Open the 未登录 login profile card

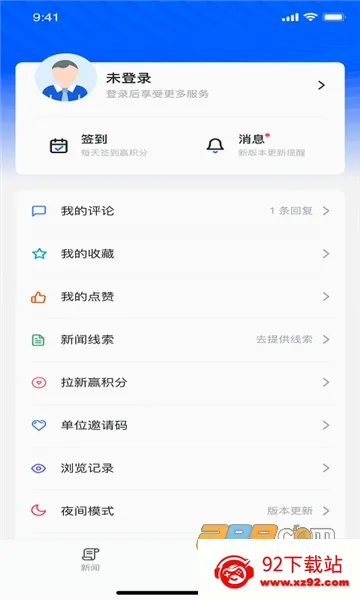coord(180,85)
